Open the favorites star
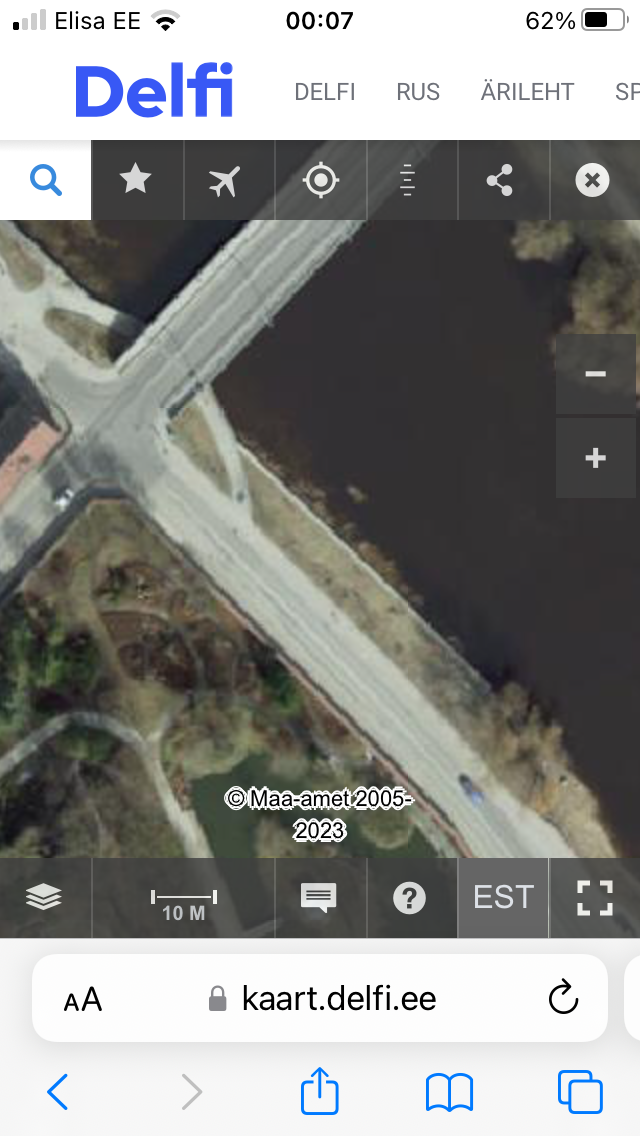The image size is (640, 1136). [136, 181]
